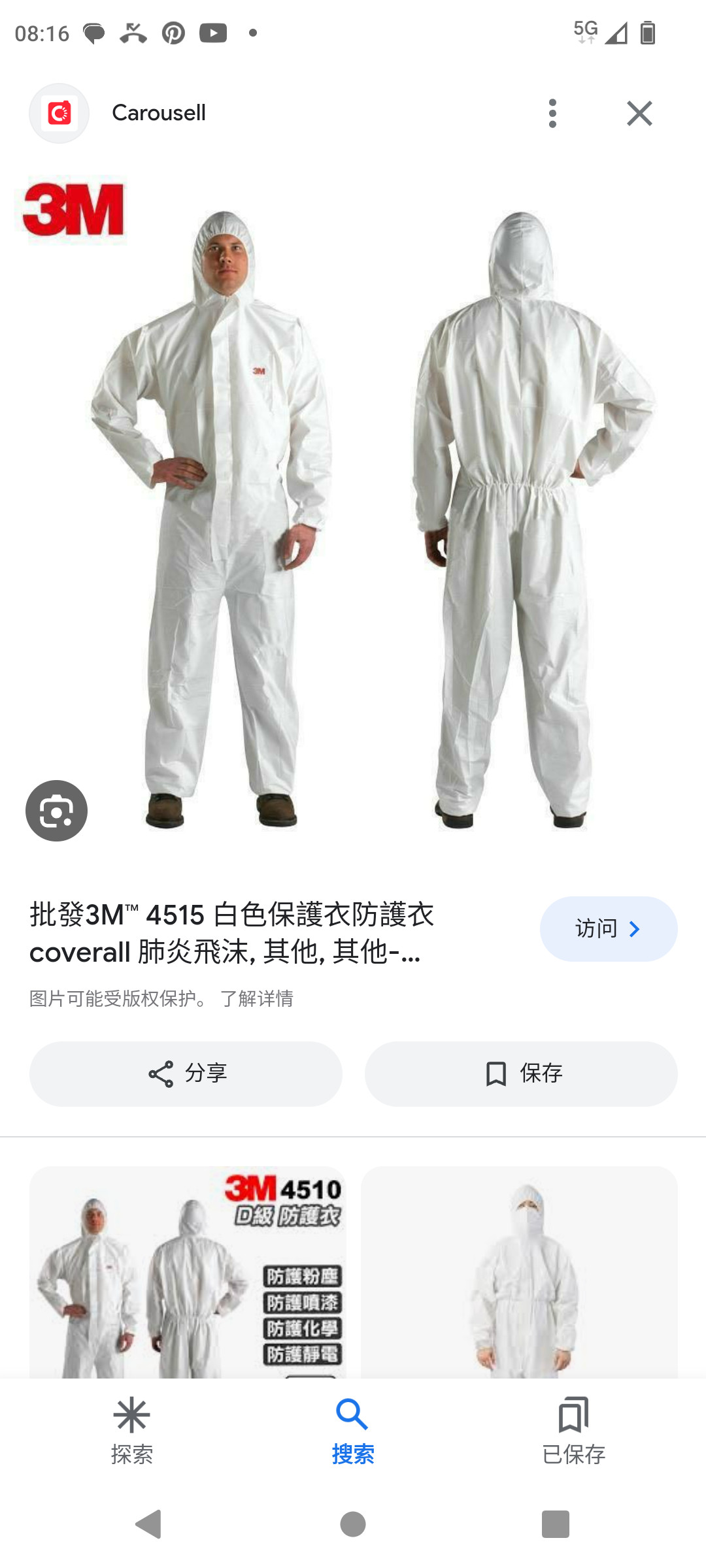Go back using the system back button
706x1568 pixels.
(x=149, y=1524)
